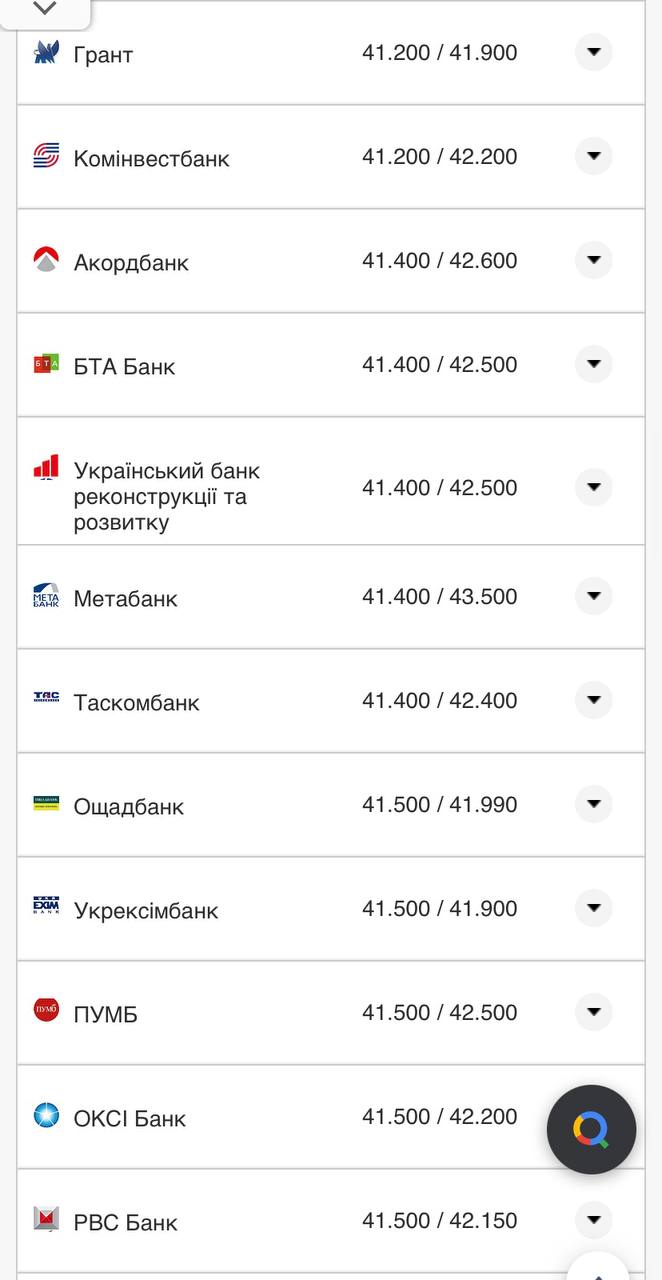Tap the floating search lens button
The image size is (662, 1280).
click(x=591, y=1130)
